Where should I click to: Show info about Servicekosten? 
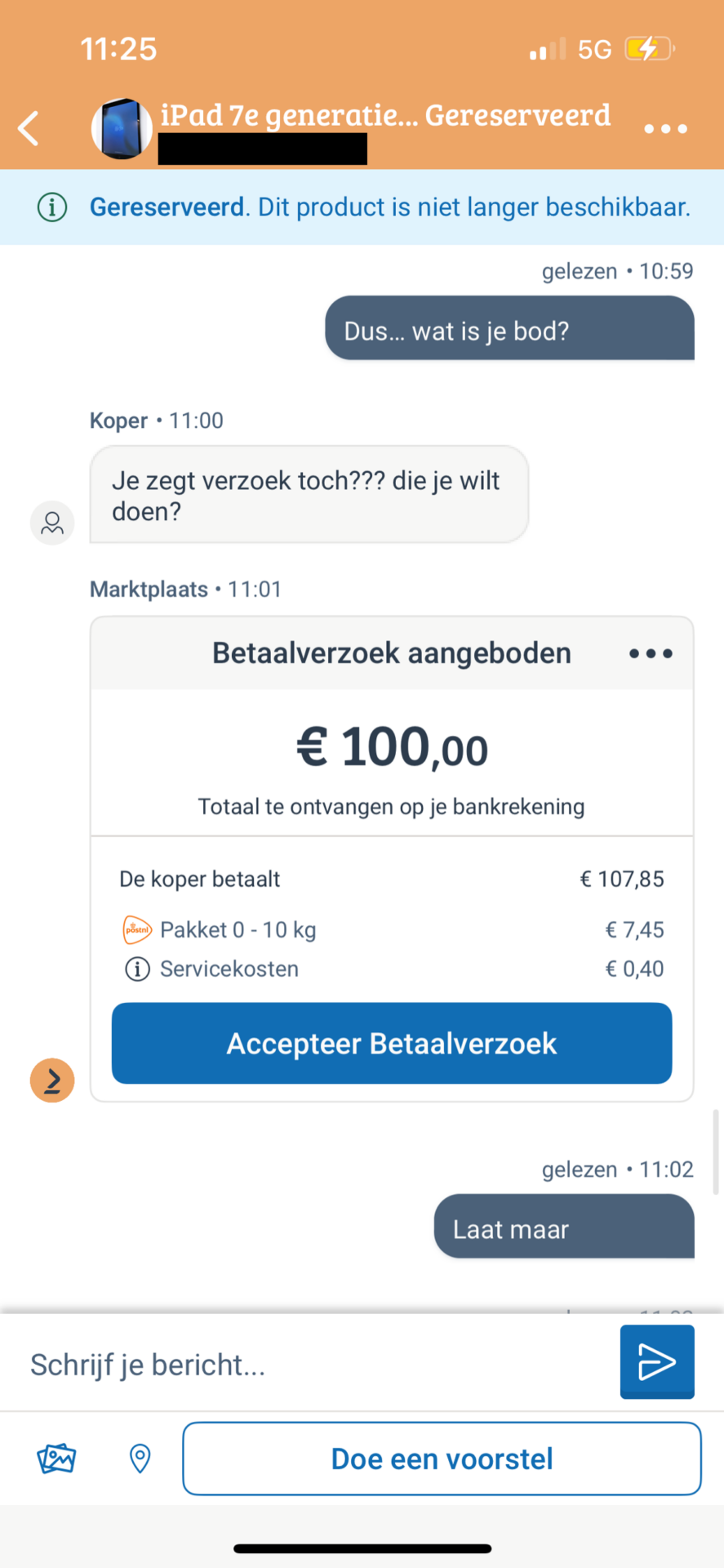click(137, 969)
